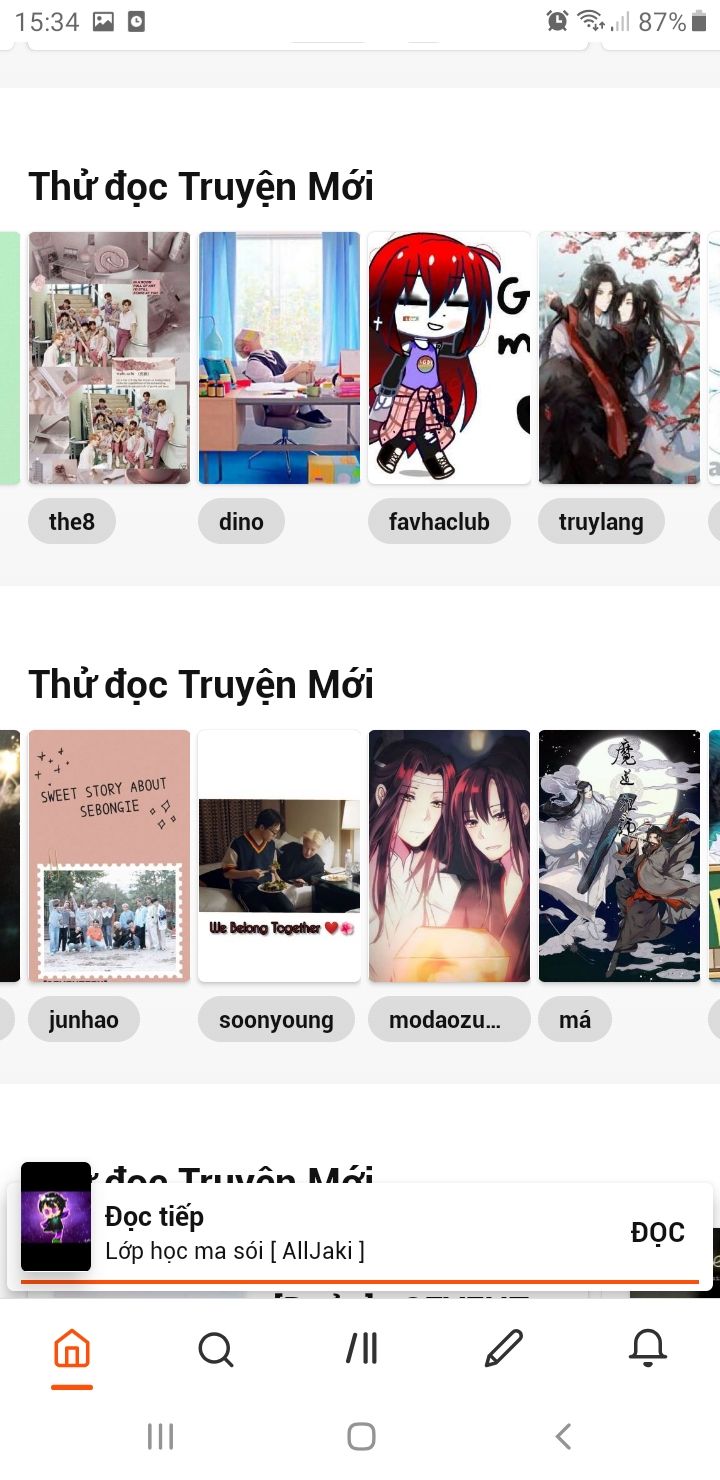Open the We Belong Together story cover
The width and height of the screenshot is (720, 1480).
pyautogui.click(x=279, y=855)
